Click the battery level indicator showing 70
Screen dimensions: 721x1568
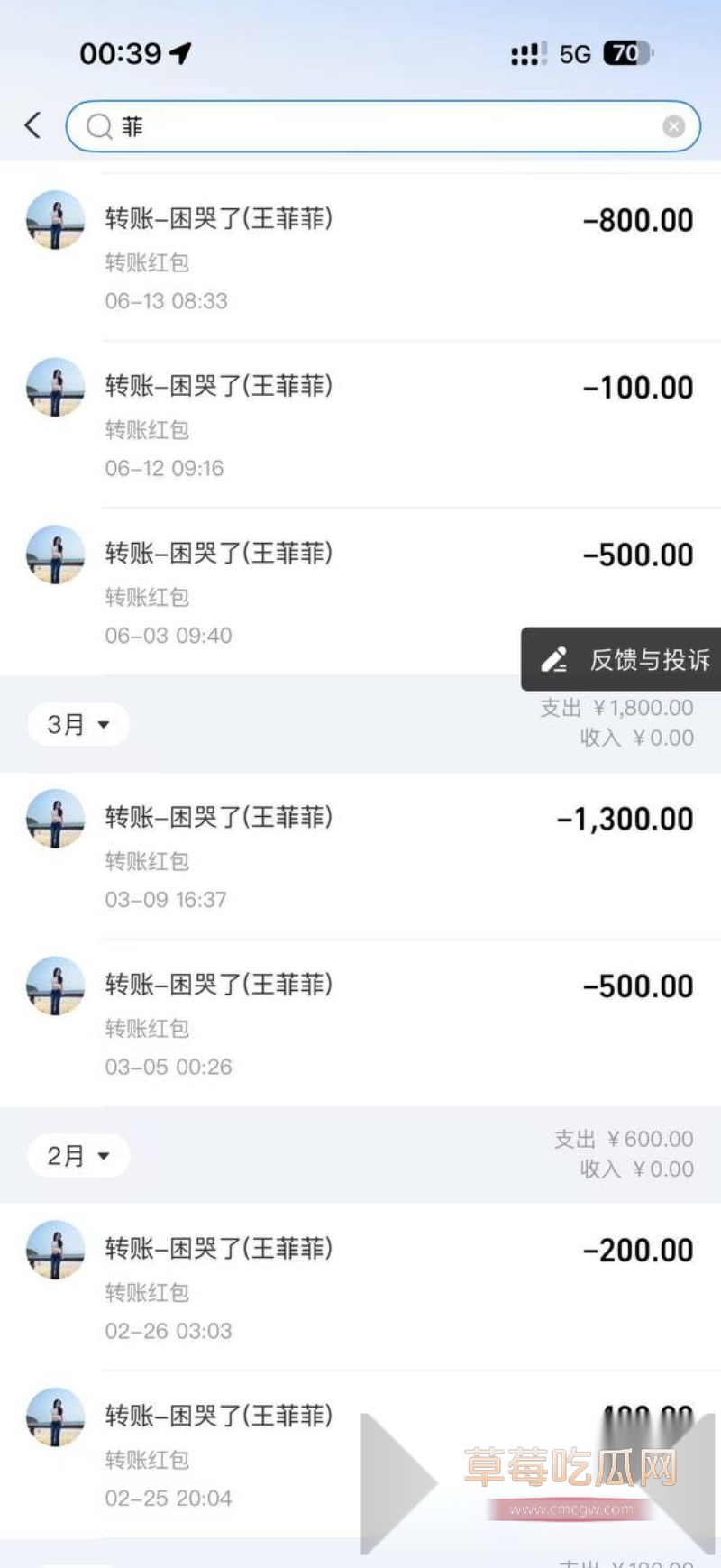click(626, 54)
